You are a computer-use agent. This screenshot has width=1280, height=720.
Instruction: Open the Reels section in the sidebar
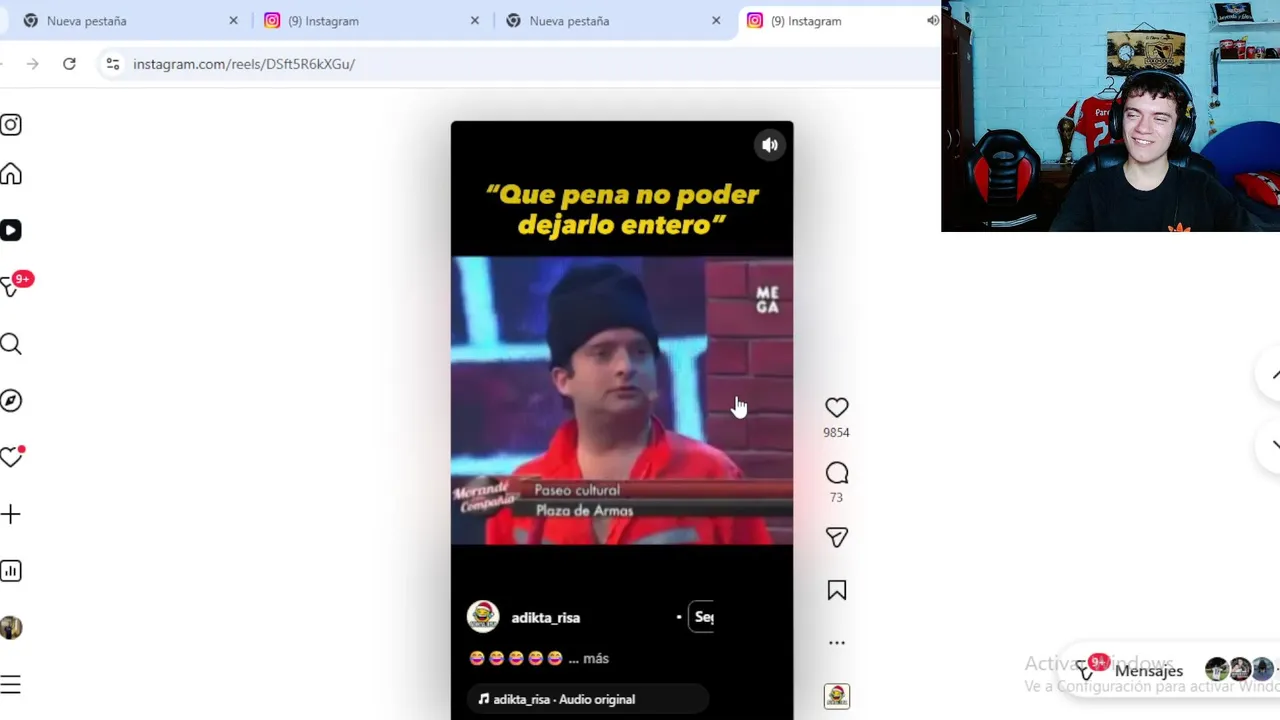tap(11, 230)
